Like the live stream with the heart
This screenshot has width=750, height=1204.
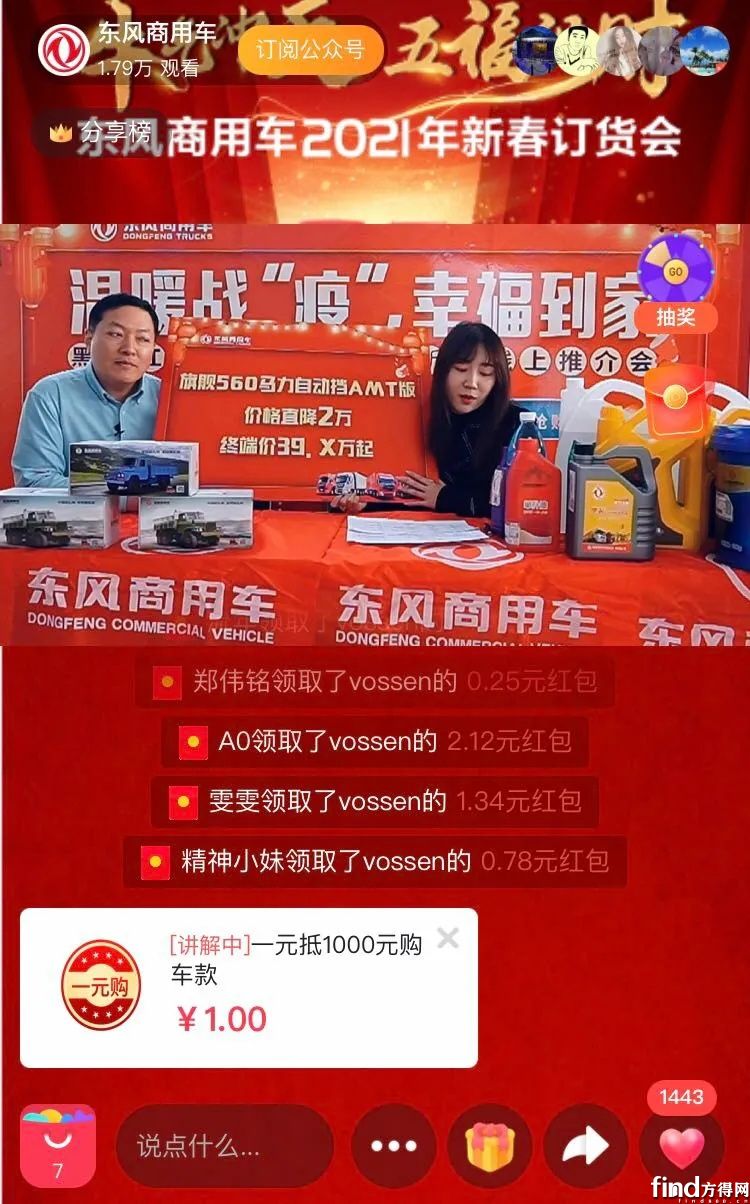pyautogui.click(x=681, y=1146)
